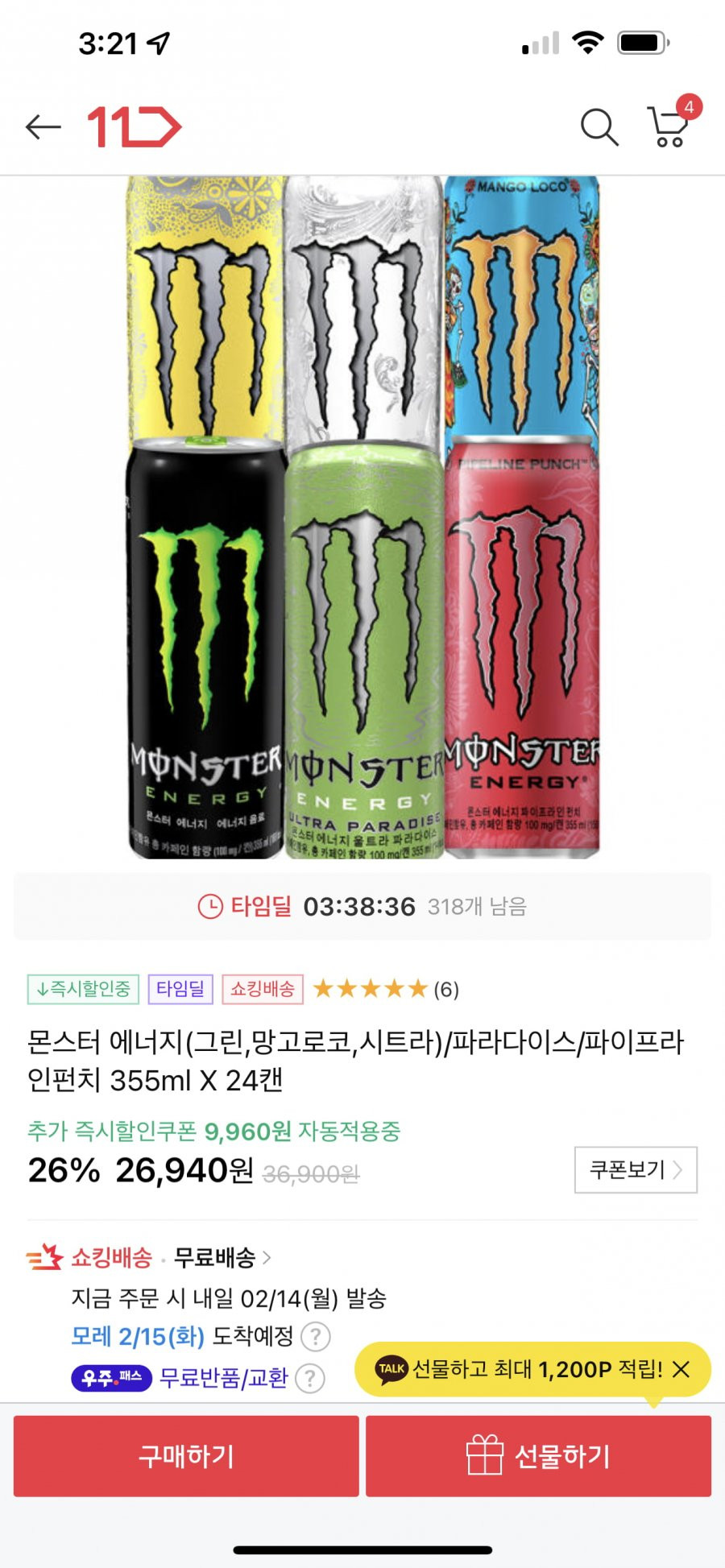View the Monster Energy product image

click(362, 517)
